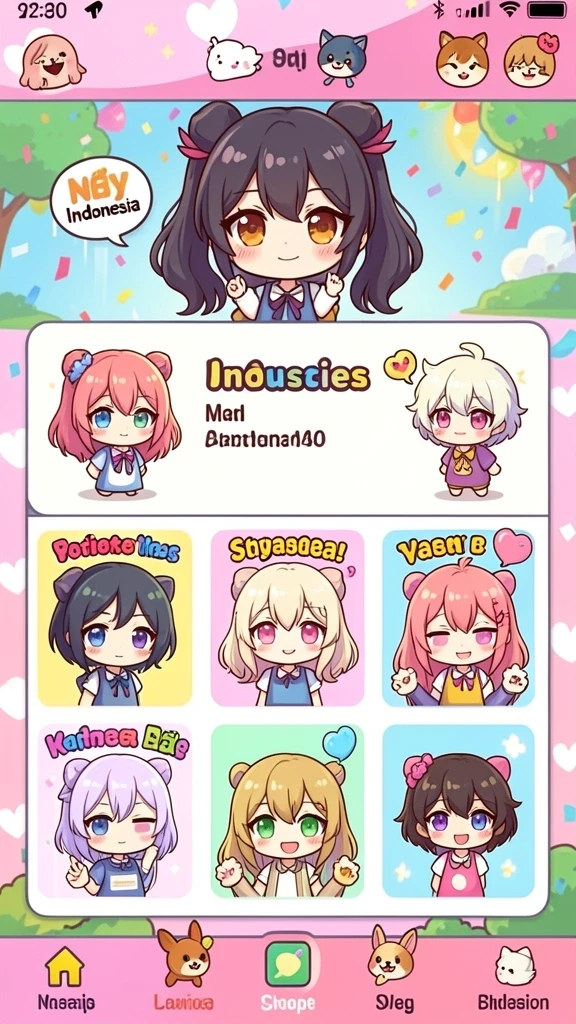Open the yellow card with black-haired girl
This screenshot has width=576, height=1024.
pos(115,618)
